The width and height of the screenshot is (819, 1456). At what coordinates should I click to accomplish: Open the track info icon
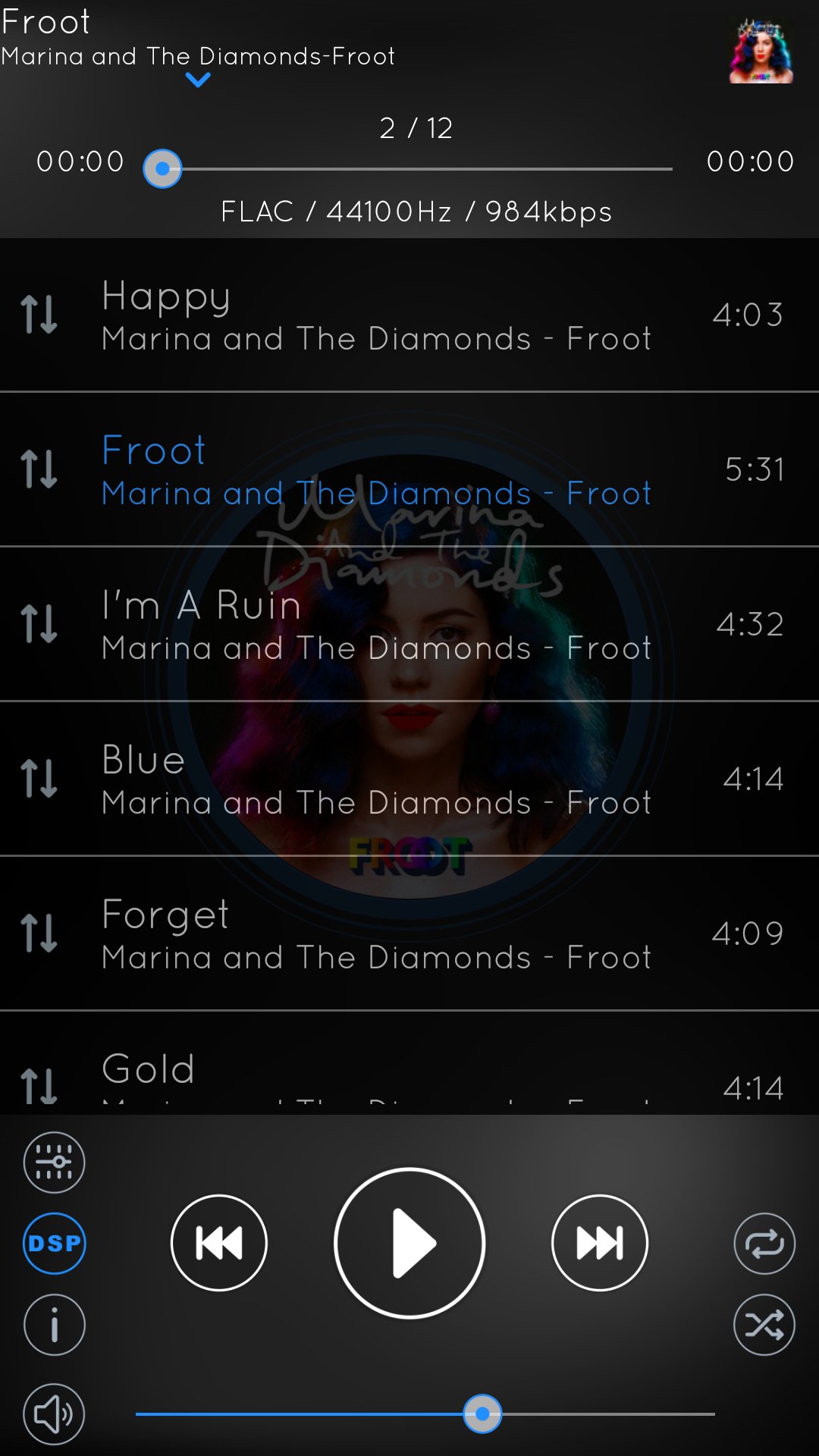click(53, 1324)
